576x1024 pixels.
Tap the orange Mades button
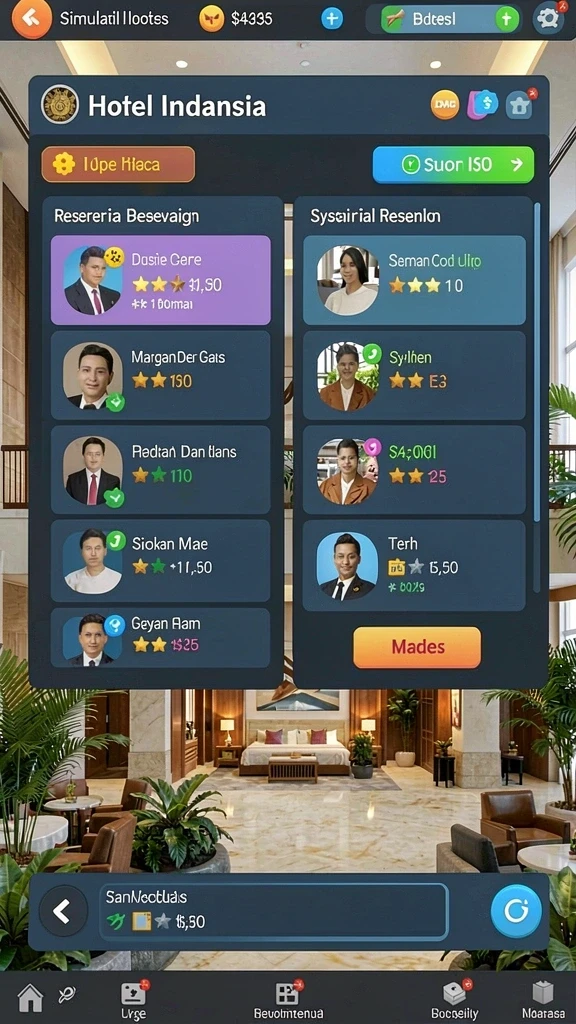(x=417, y=647)
